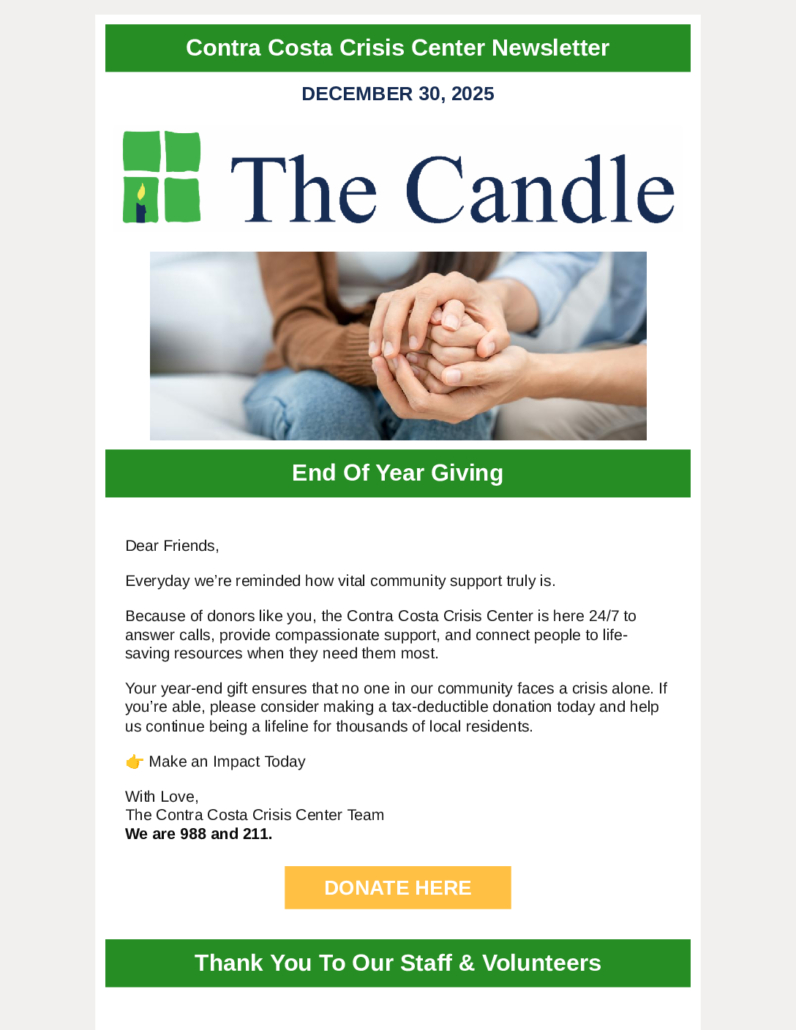Image resolution: width=796 pixels, height=1030 pixels.
Task: Tap the DONATE HERE button
Action: tap(397, 887)
